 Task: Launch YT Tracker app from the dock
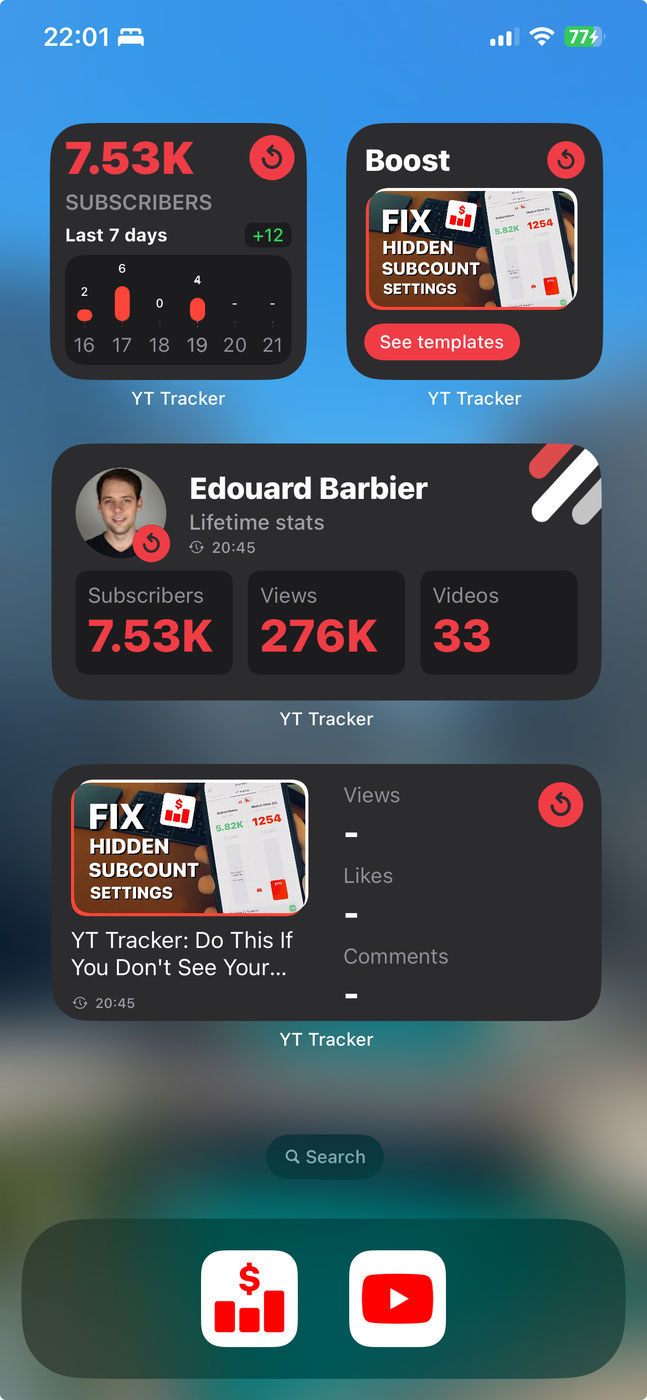pyautogui.click(x=249, y=1298)
